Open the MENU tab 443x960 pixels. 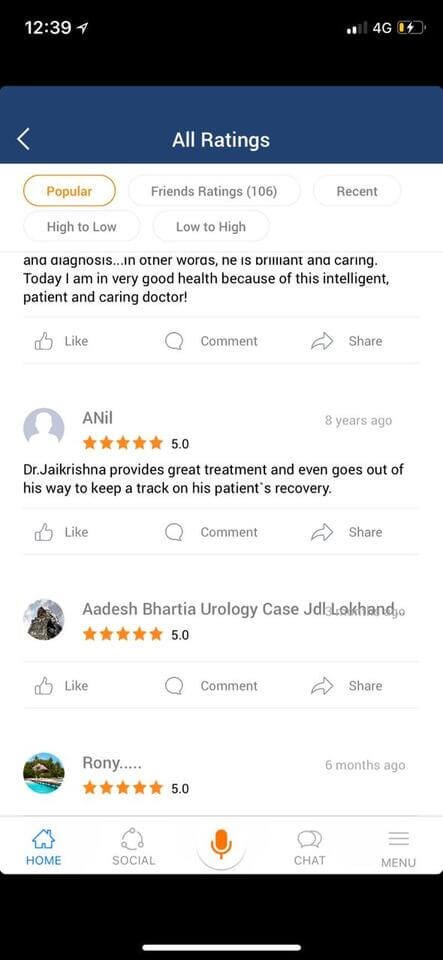coord(398,849)
